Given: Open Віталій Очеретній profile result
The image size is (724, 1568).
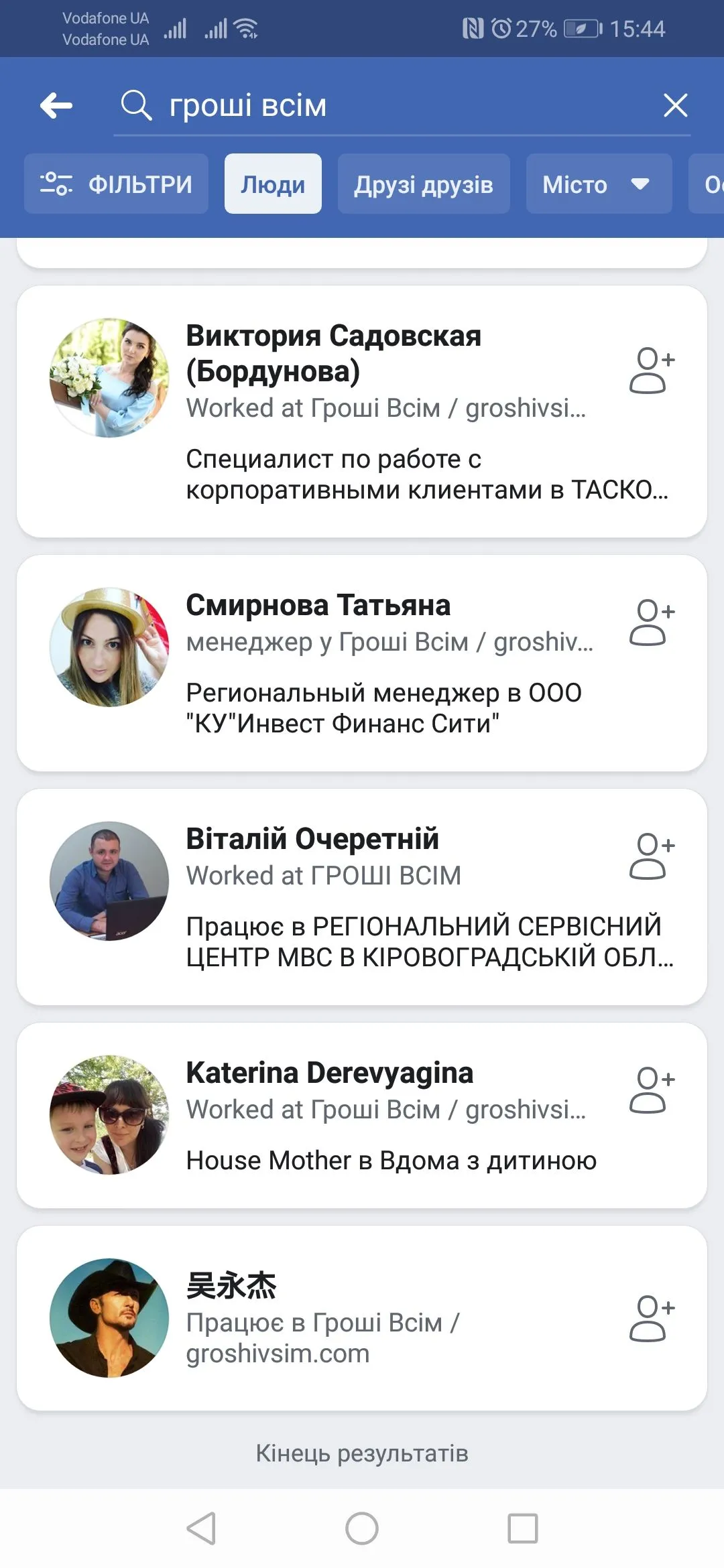Looking at the screenshot, I should pos(312,839).
